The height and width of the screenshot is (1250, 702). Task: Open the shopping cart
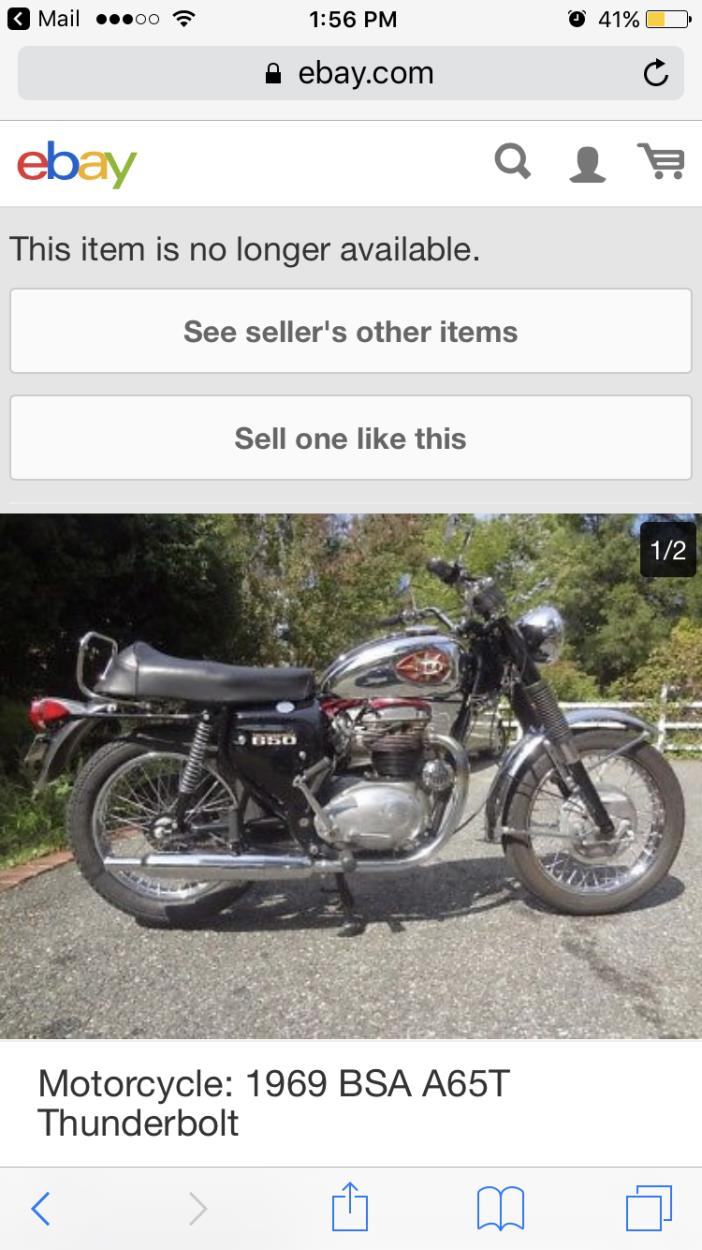tap(660, 162)
